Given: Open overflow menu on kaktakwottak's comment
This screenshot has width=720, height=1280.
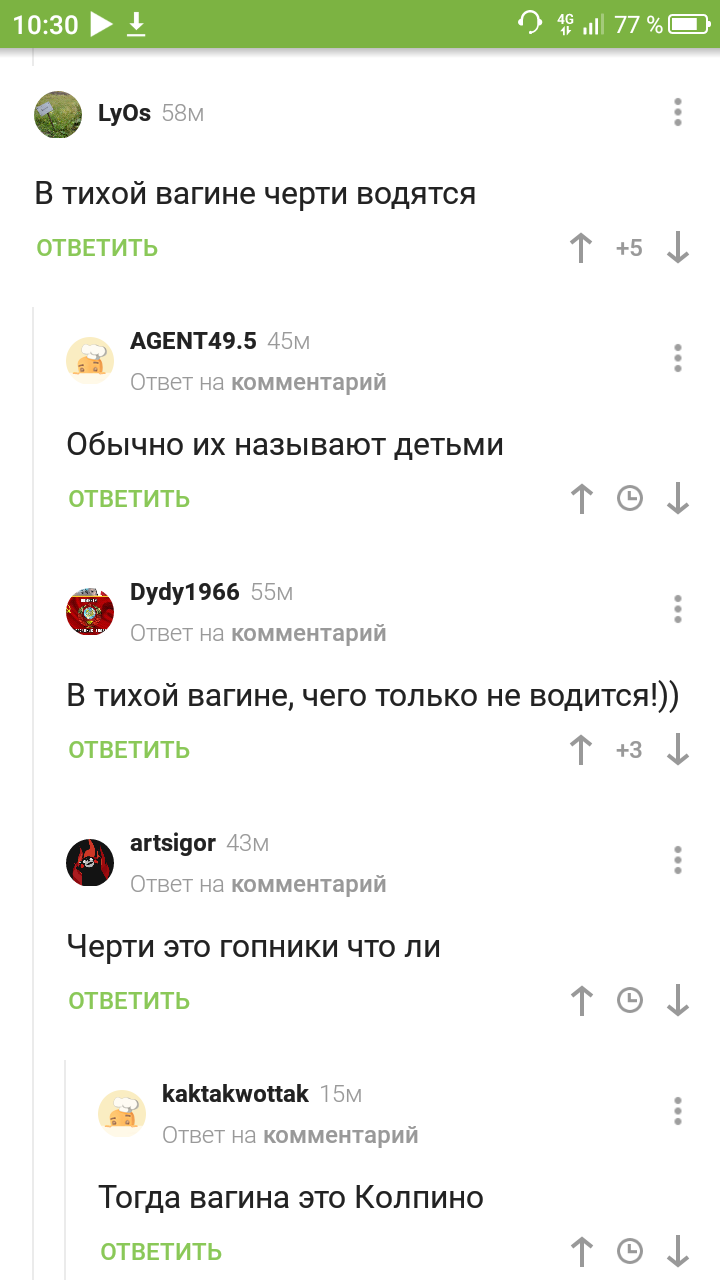Looking at the screenshot, I should click(x=678, y=1111).
